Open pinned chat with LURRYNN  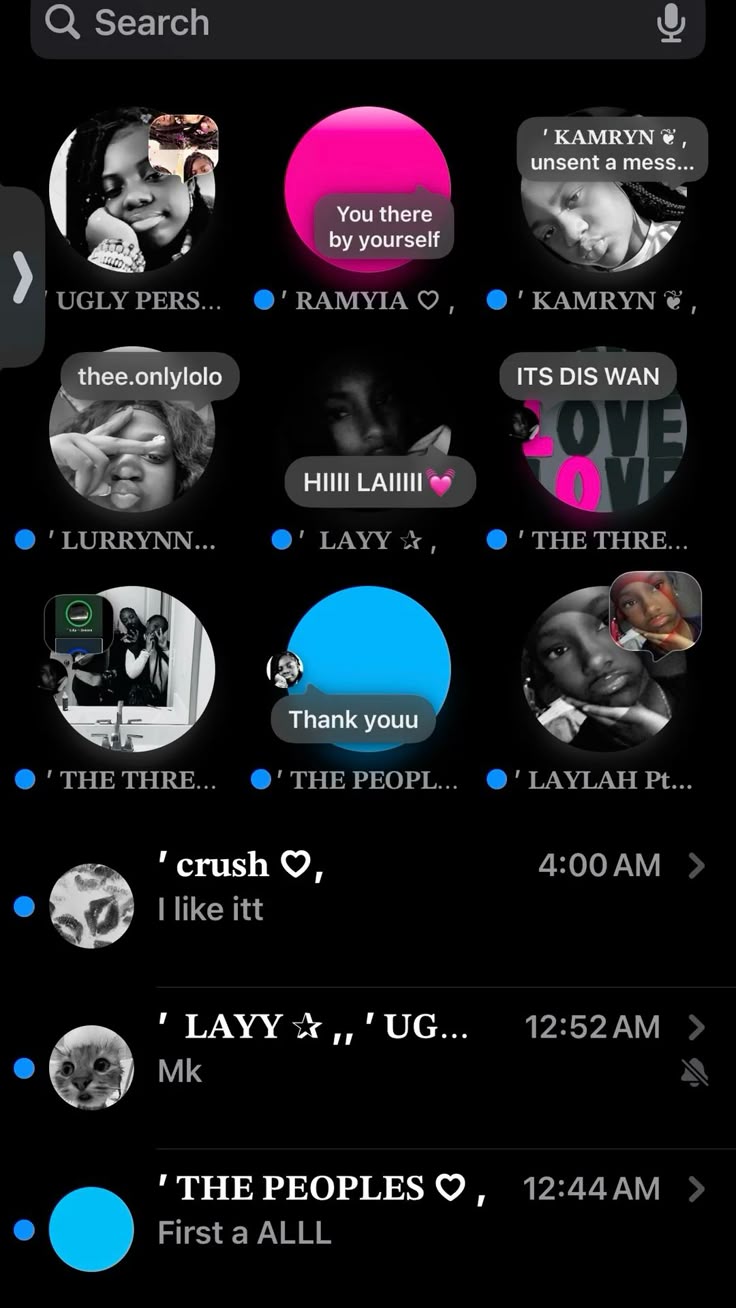pos(132,431)
